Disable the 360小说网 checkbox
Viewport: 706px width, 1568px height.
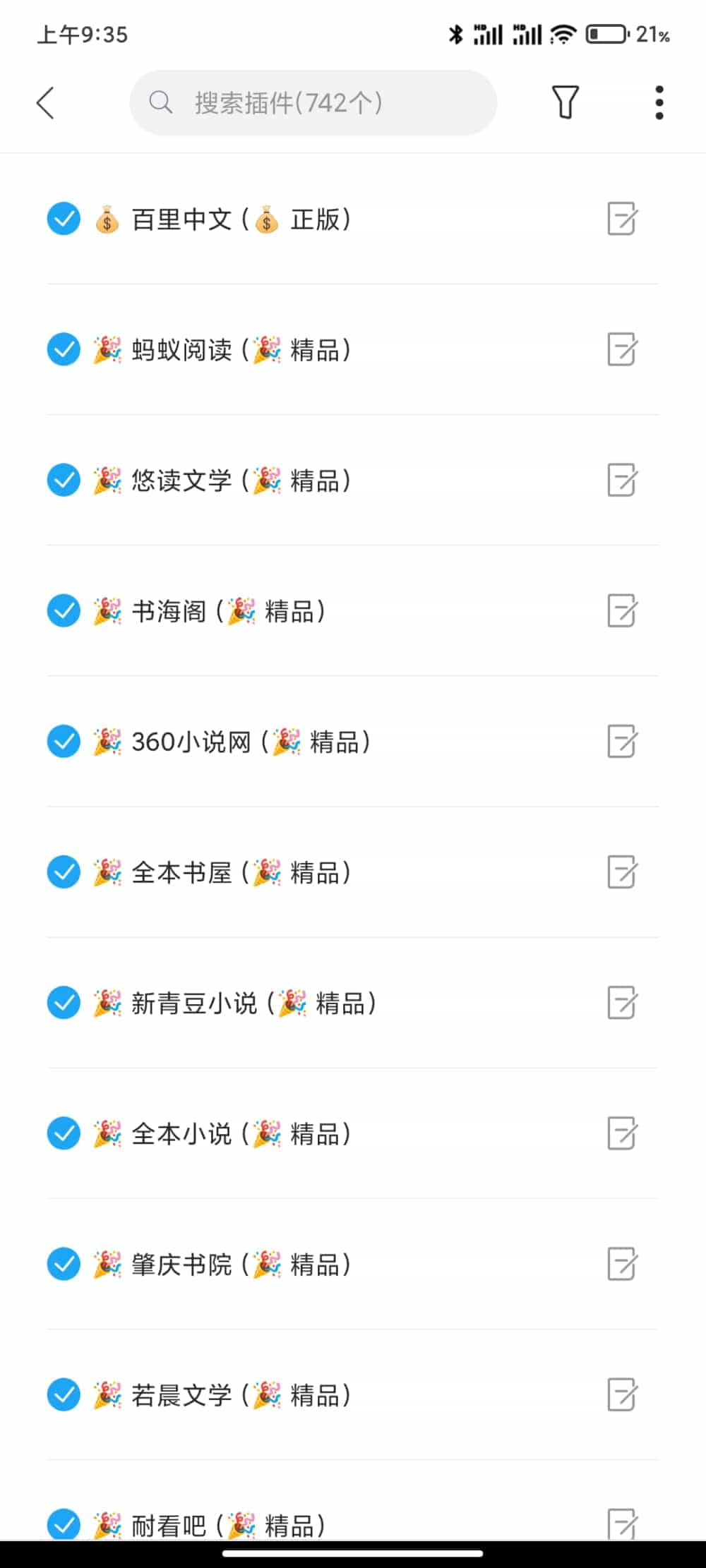(x=64, y=742)
